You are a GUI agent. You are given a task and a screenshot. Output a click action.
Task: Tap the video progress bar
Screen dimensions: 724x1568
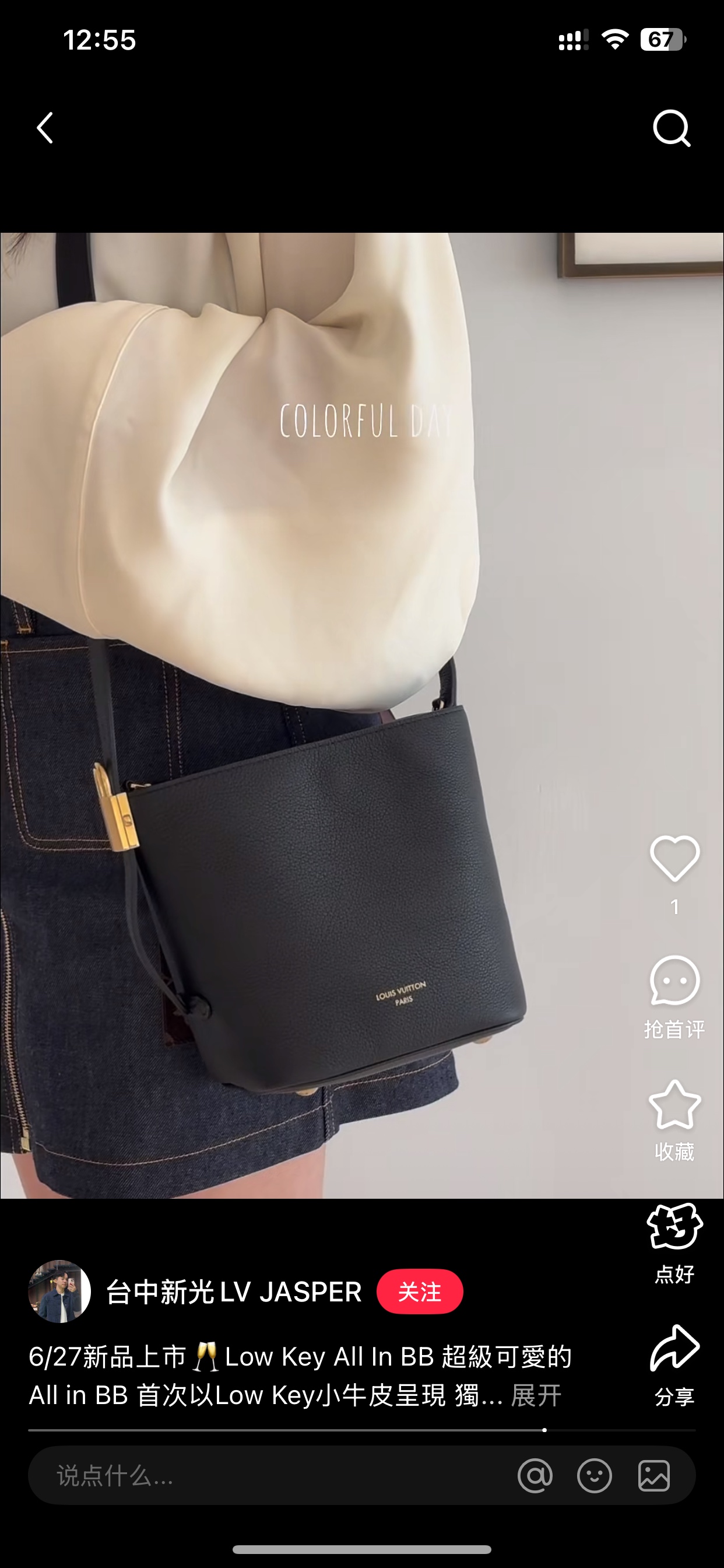tap(361, 1430)
